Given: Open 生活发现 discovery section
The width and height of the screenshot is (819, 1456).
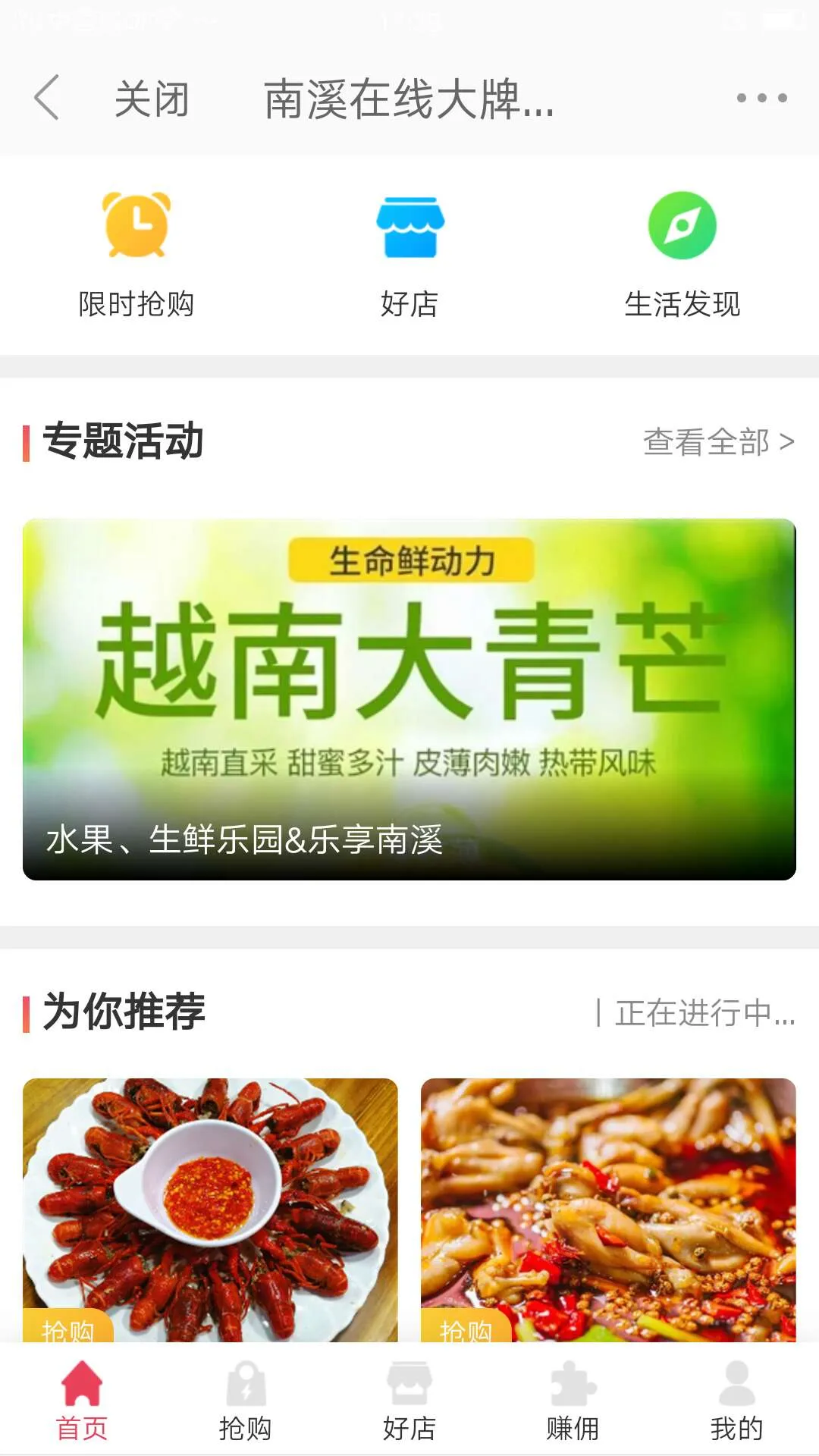Looking at the screenshot, I should point(682,254).
